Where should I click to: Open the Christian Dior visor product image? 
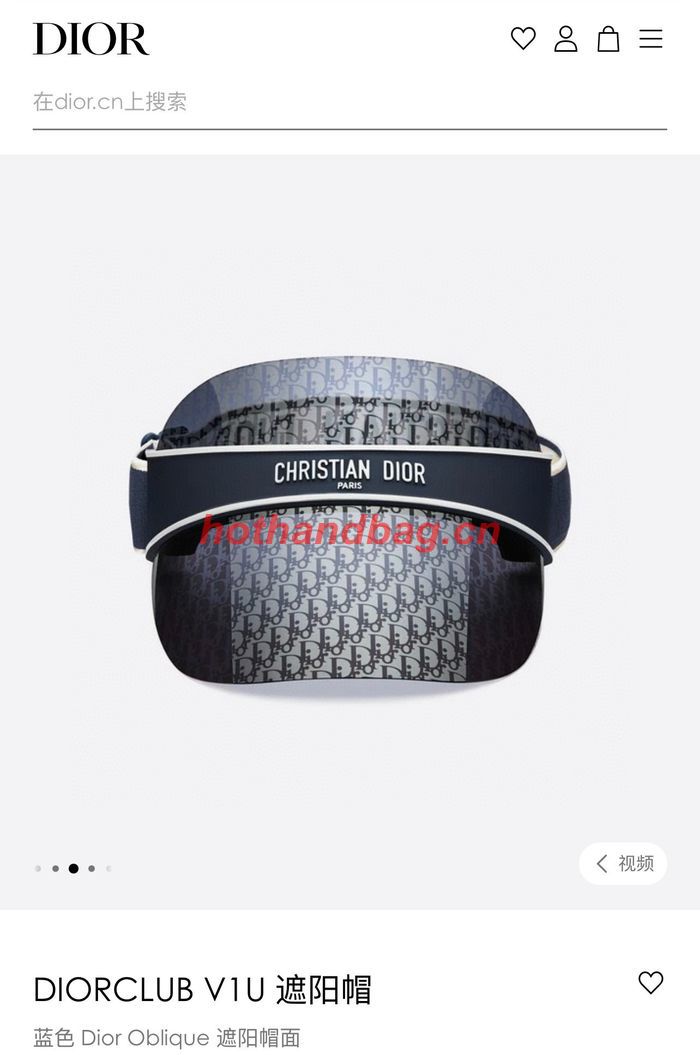click(x=348, y=520)
